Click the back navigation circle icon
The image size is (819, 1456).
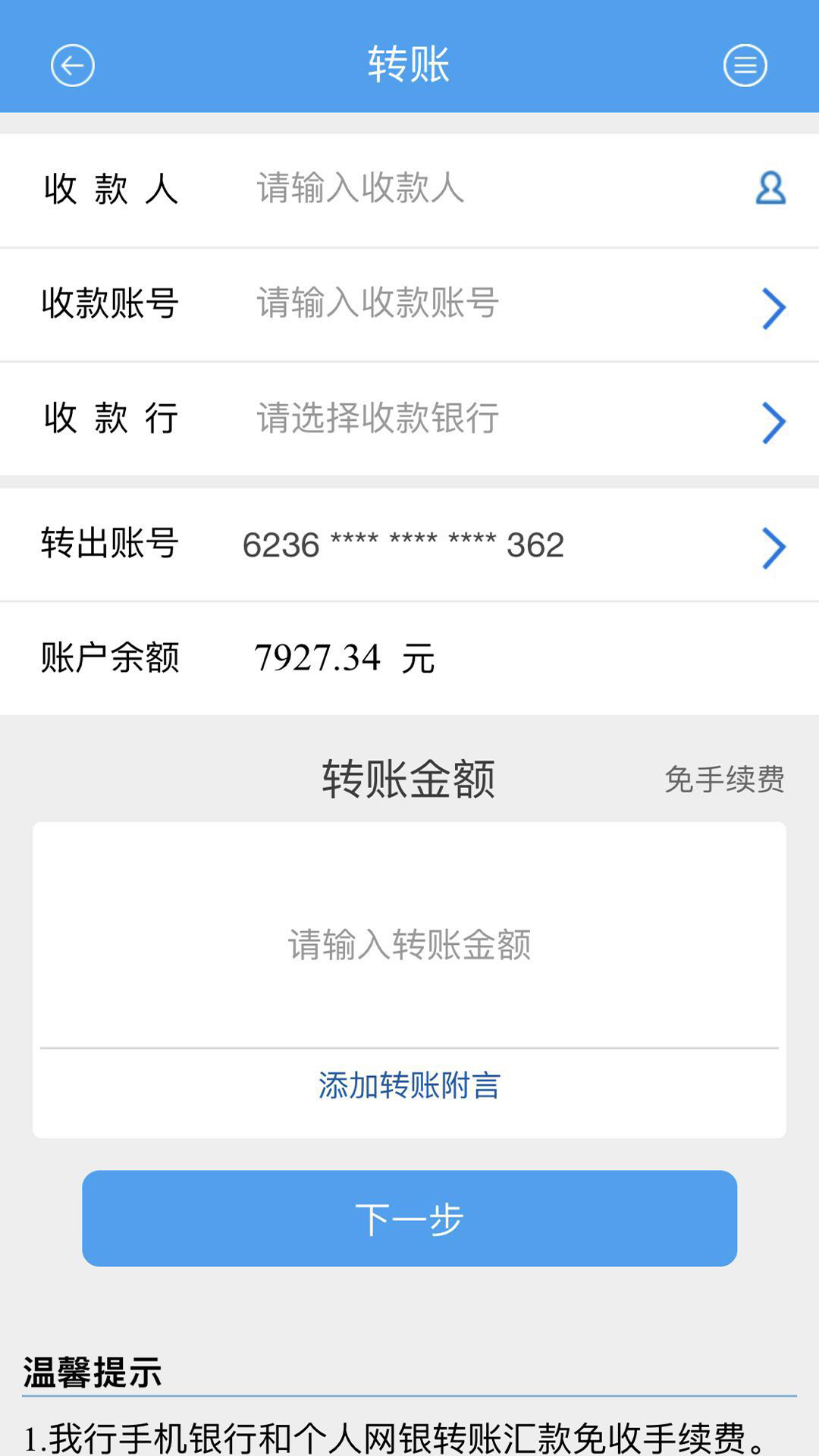coord(71,65)
